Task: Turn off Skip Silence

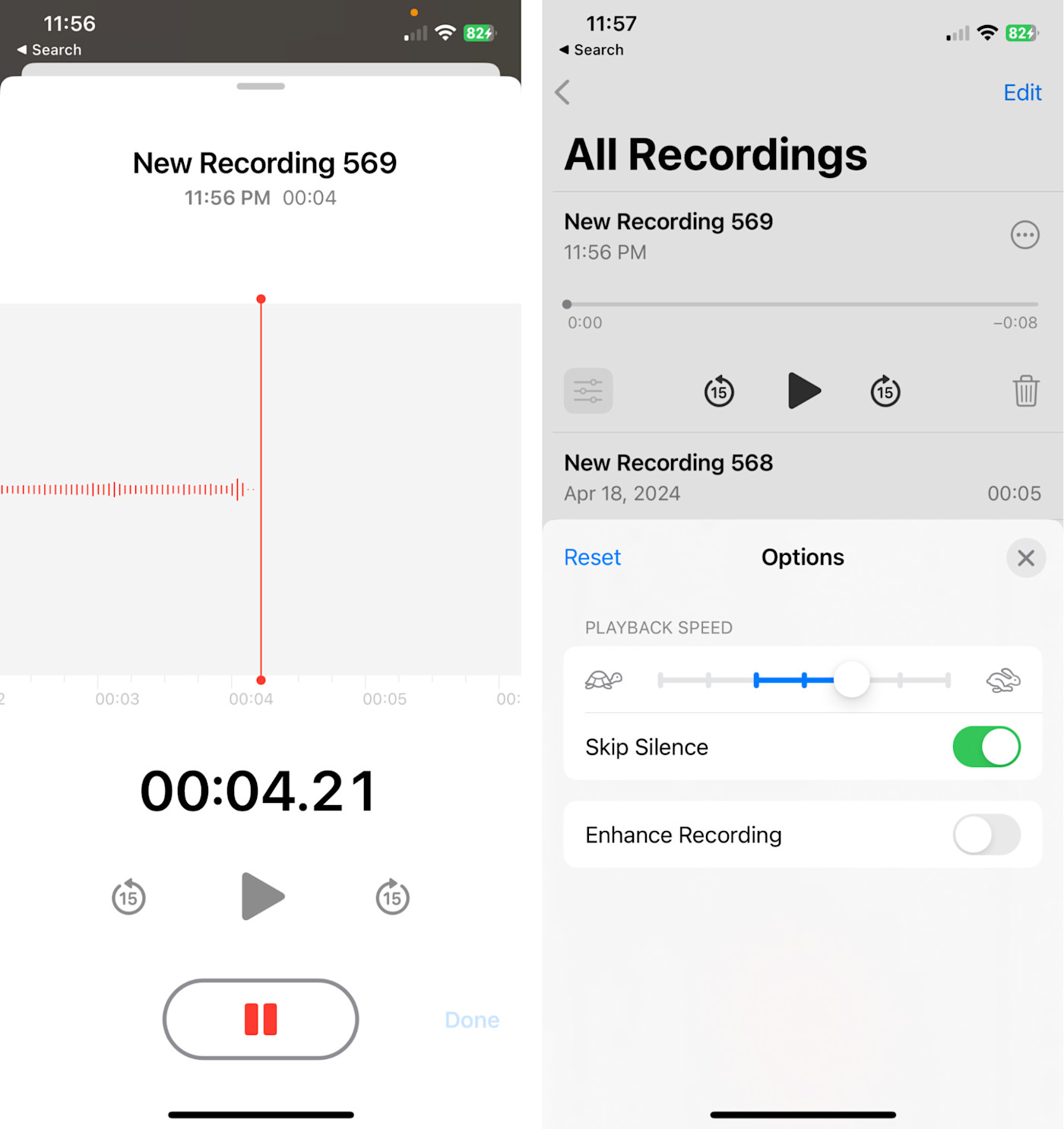Action: point(986,747)
